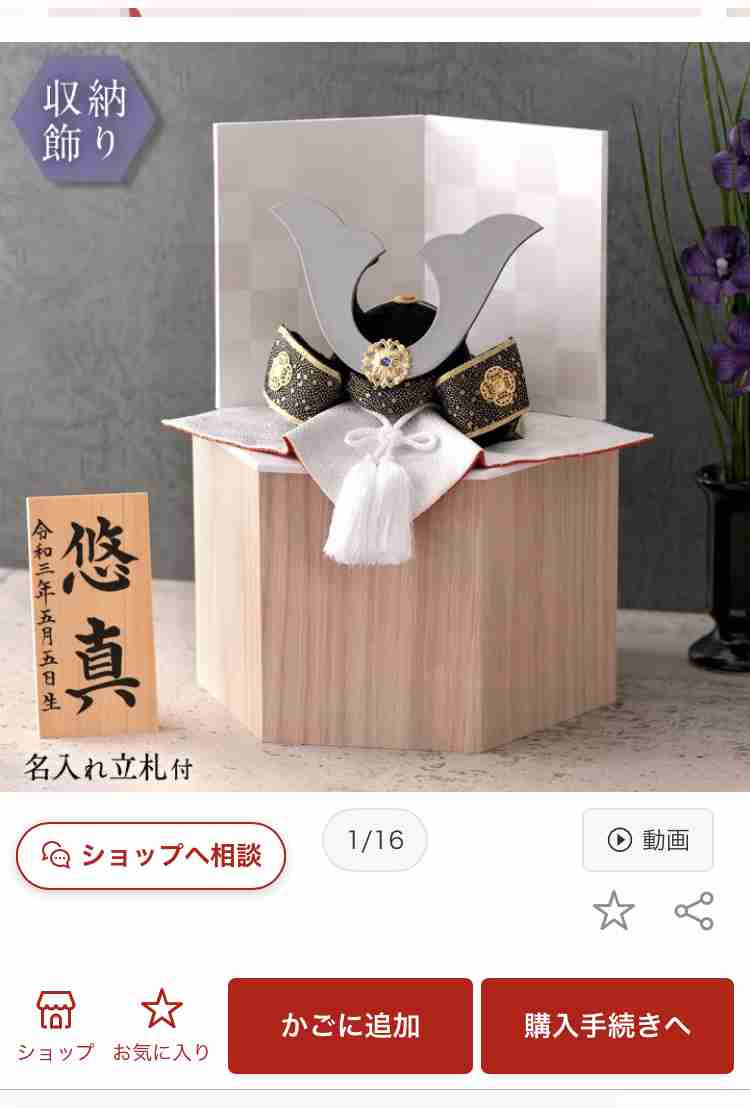Open the ショップ store page
The height and width of the screenshot is (1108, 750).
click(56, 1026)
